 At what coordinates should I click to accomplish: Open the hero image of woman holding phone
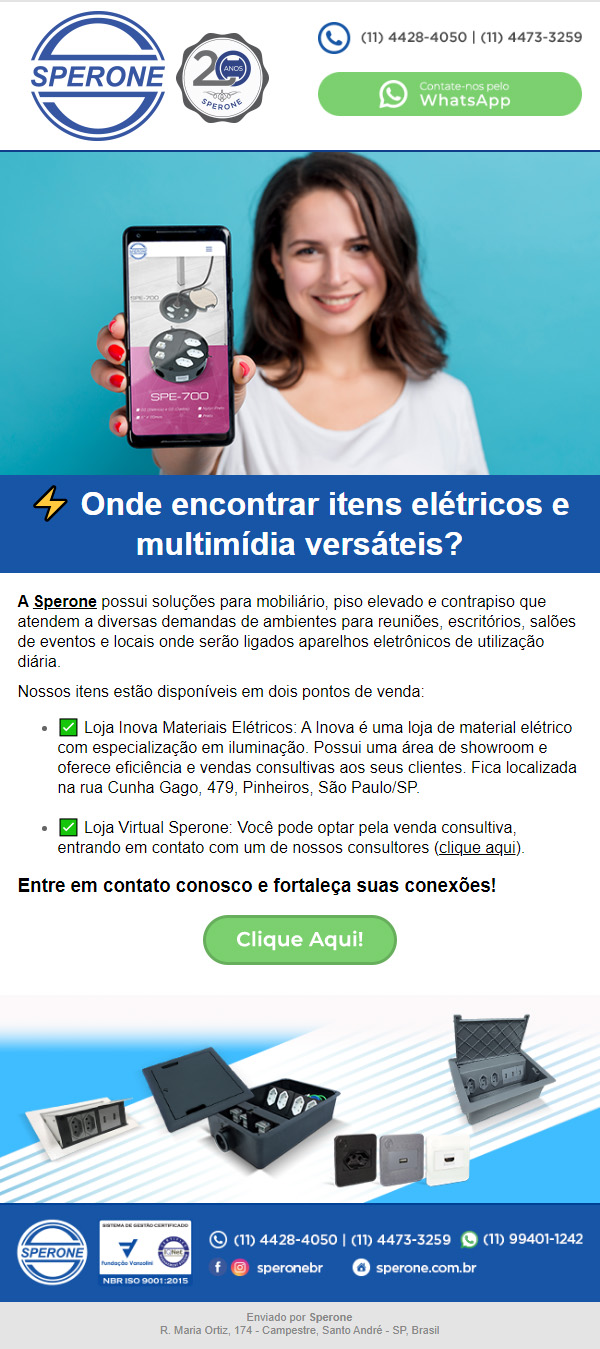[x=299, y=313]
